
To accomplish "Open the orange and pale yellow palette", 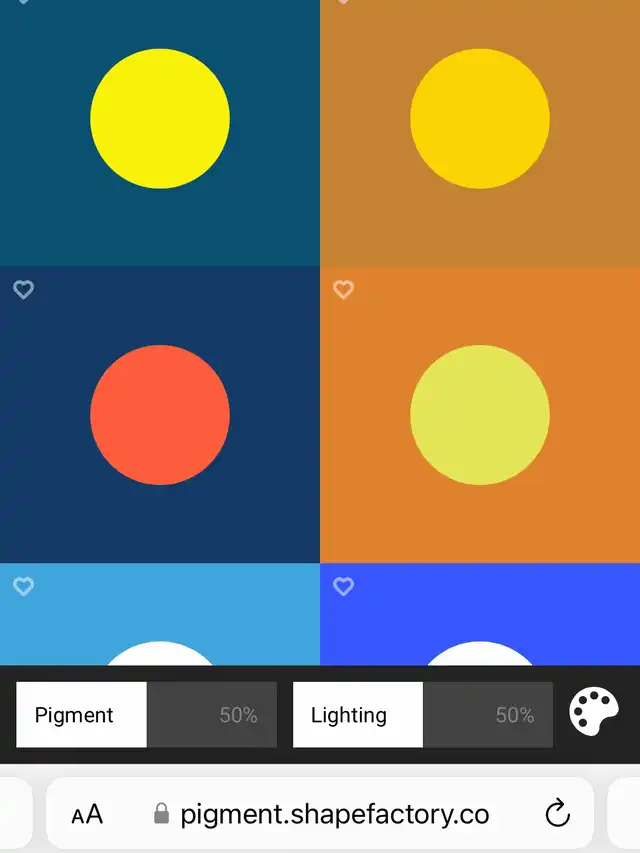I will (x=480, y=415).
